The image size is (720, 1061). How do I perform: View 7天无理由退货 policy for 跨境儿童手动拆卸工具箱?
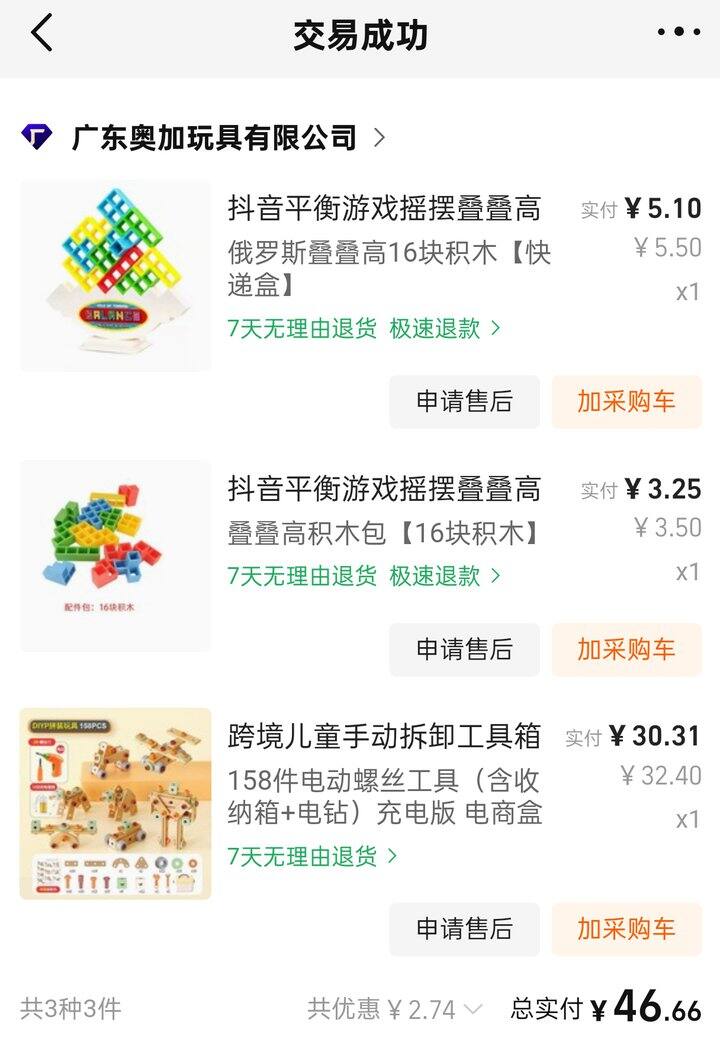(312, 856)
